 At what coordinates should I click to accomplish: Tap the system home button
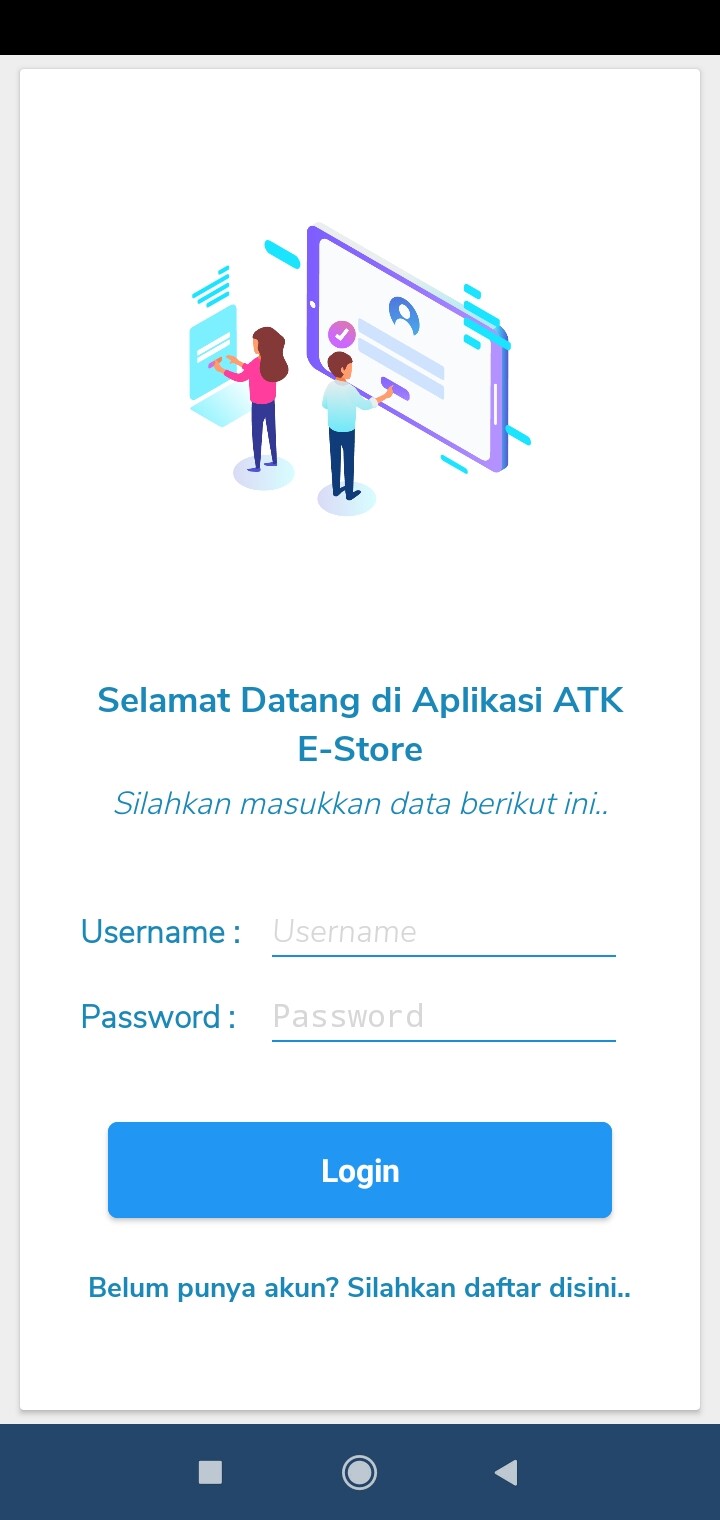pyautogui.click(x=359, y=1472)
